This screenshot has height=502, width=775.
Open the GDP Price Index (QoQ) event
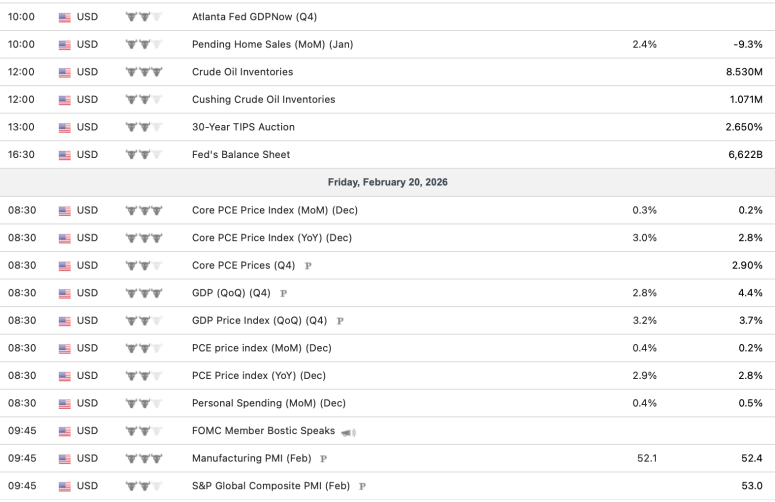coord(260,321)
